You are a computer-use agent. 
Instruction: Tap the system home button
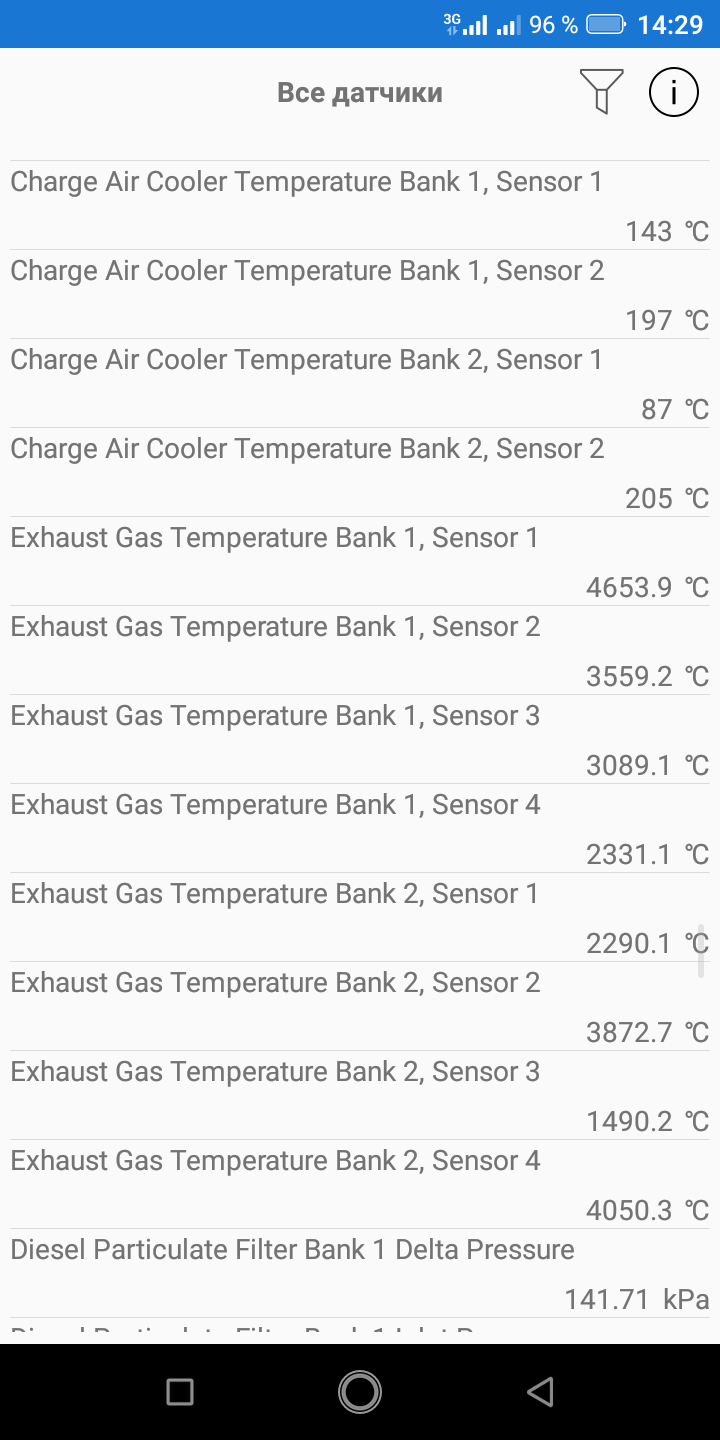coord(360,1391)
